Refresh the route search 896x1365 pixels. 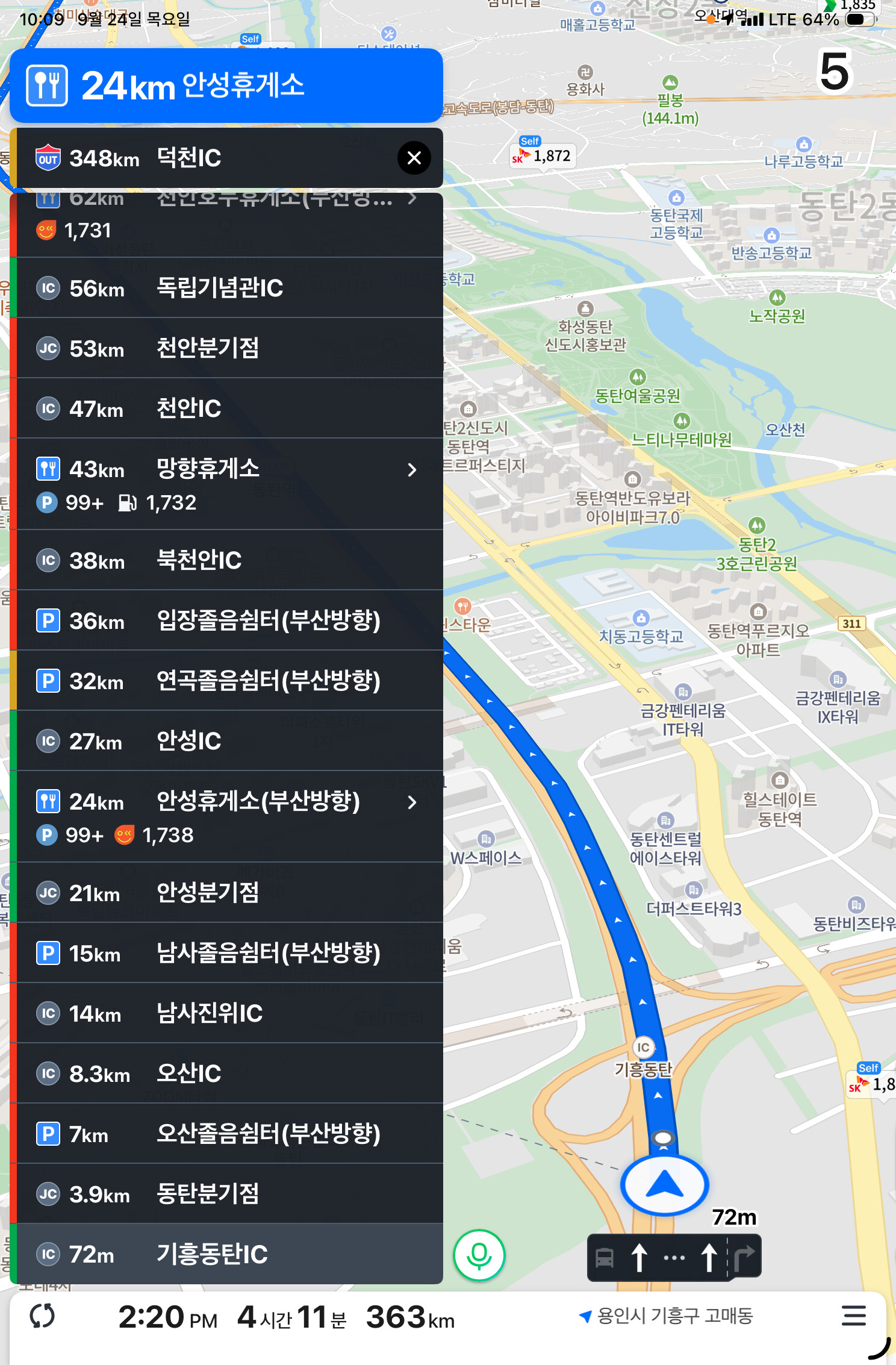42,1316
